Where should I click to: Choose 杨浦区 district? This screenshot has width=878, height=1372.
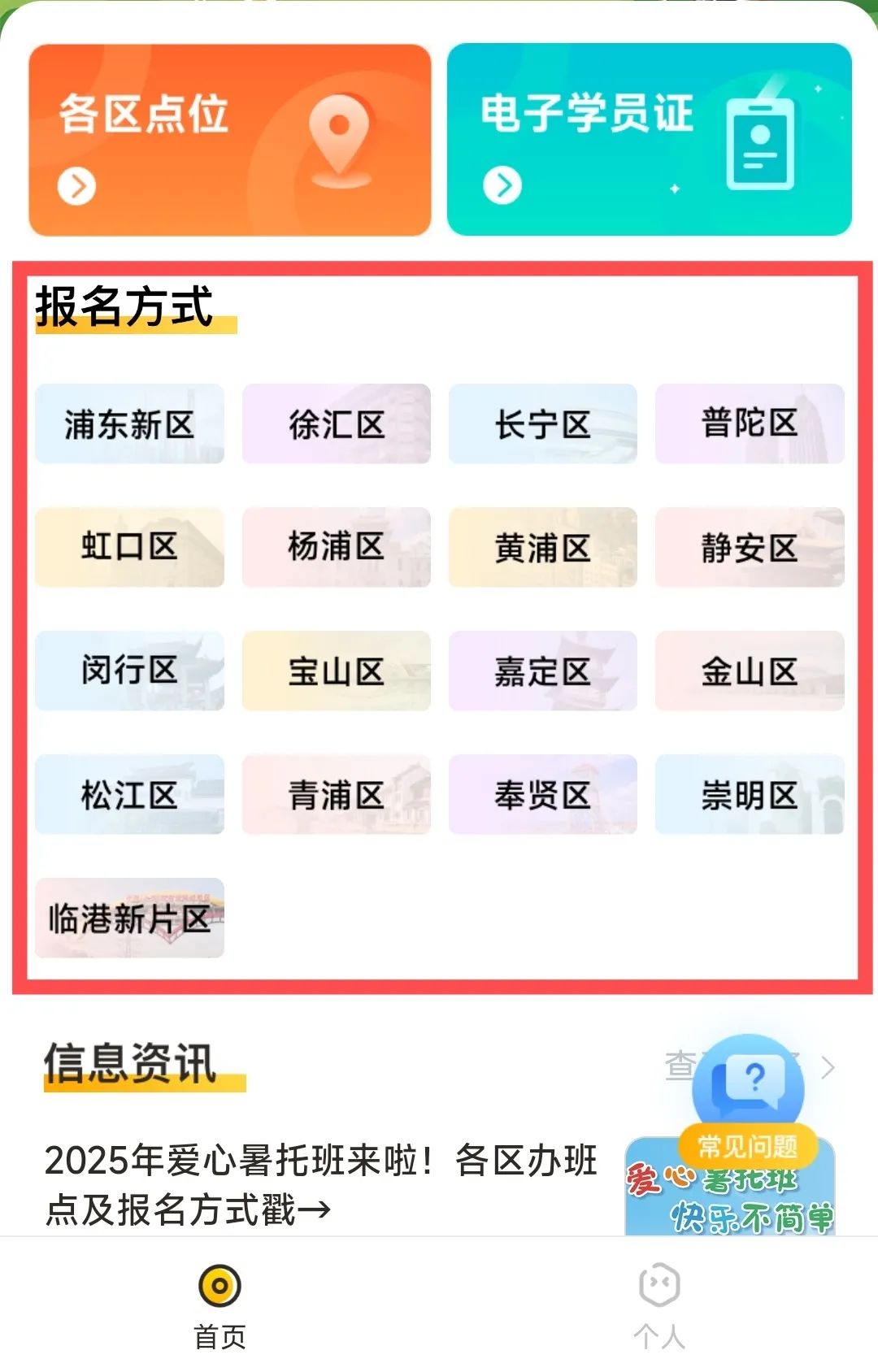336,548
